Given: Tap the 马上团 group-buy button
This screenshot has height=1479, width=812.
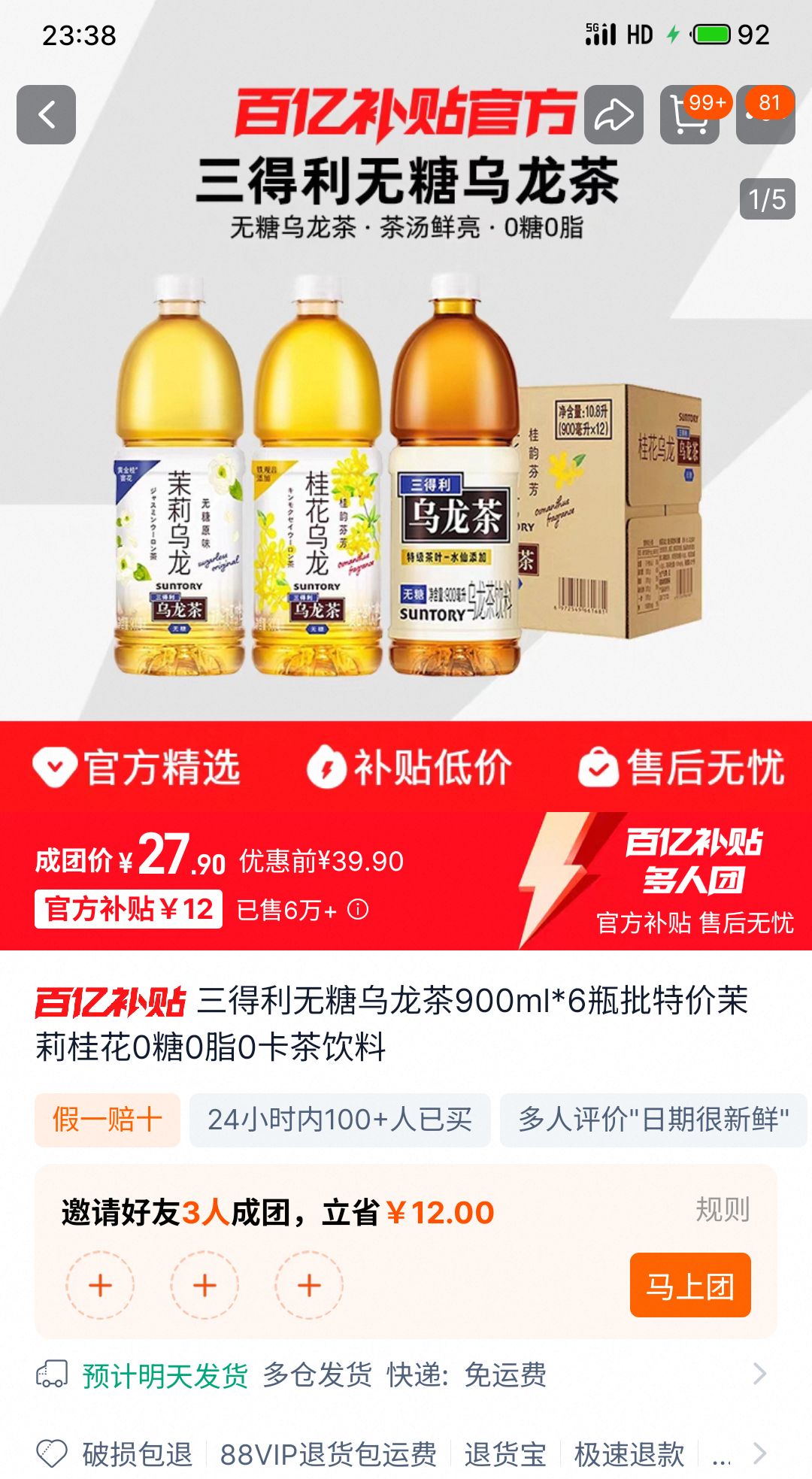Looking at the screenshot, I should (689, 1285).
